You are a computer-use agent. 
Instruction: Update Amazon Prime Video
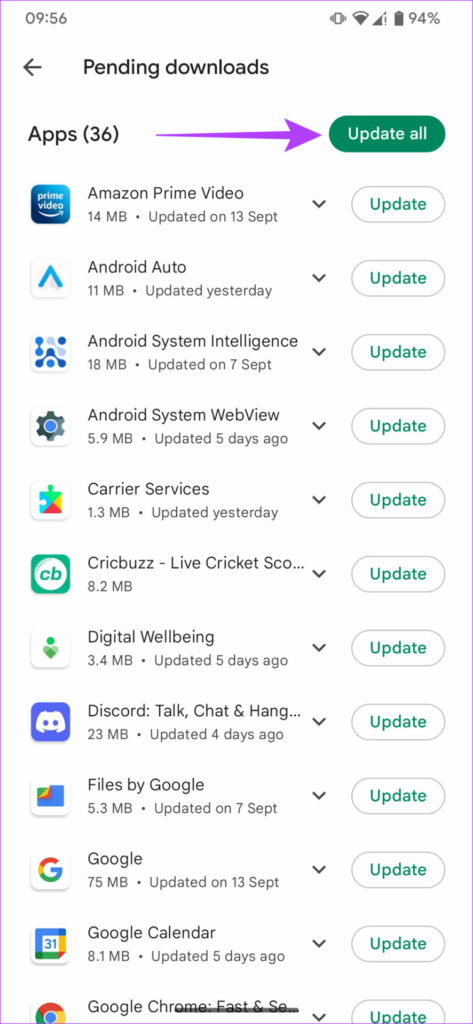[398, 204]
